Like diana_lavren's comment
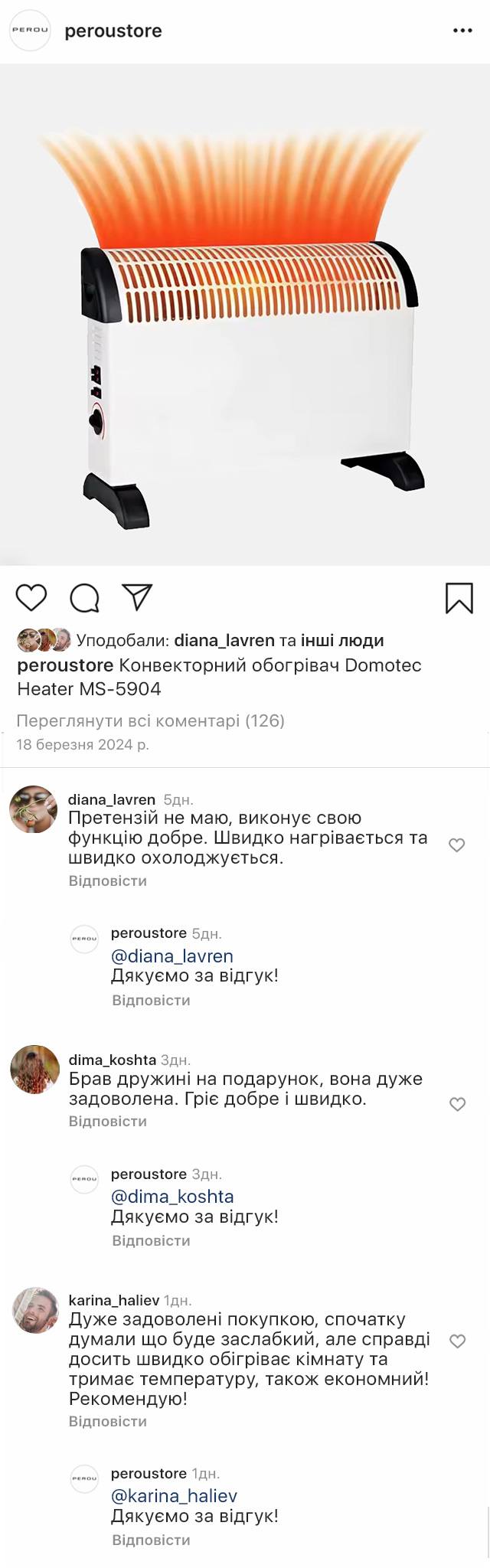490x1568 pixels. click(x=457, y=845)
